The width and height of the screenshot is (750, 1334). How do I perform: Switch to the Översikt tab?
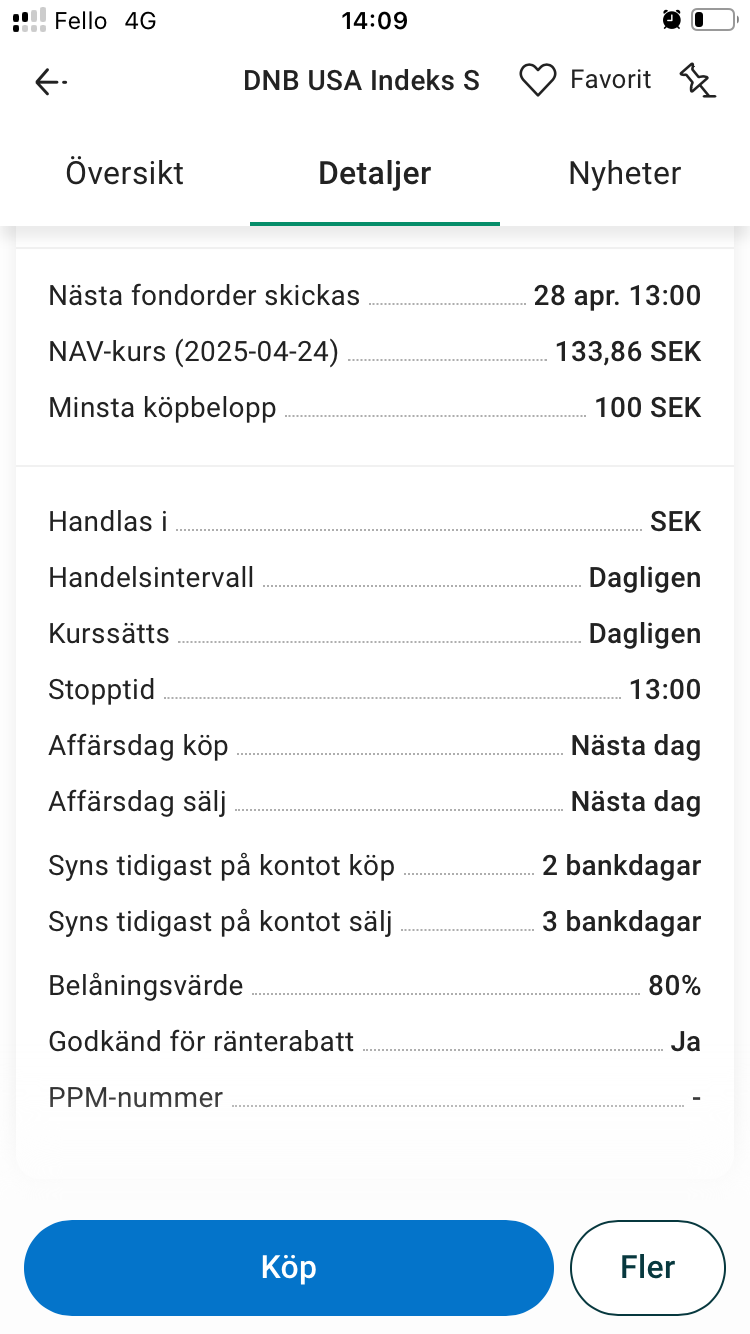[x=125, y=173]
